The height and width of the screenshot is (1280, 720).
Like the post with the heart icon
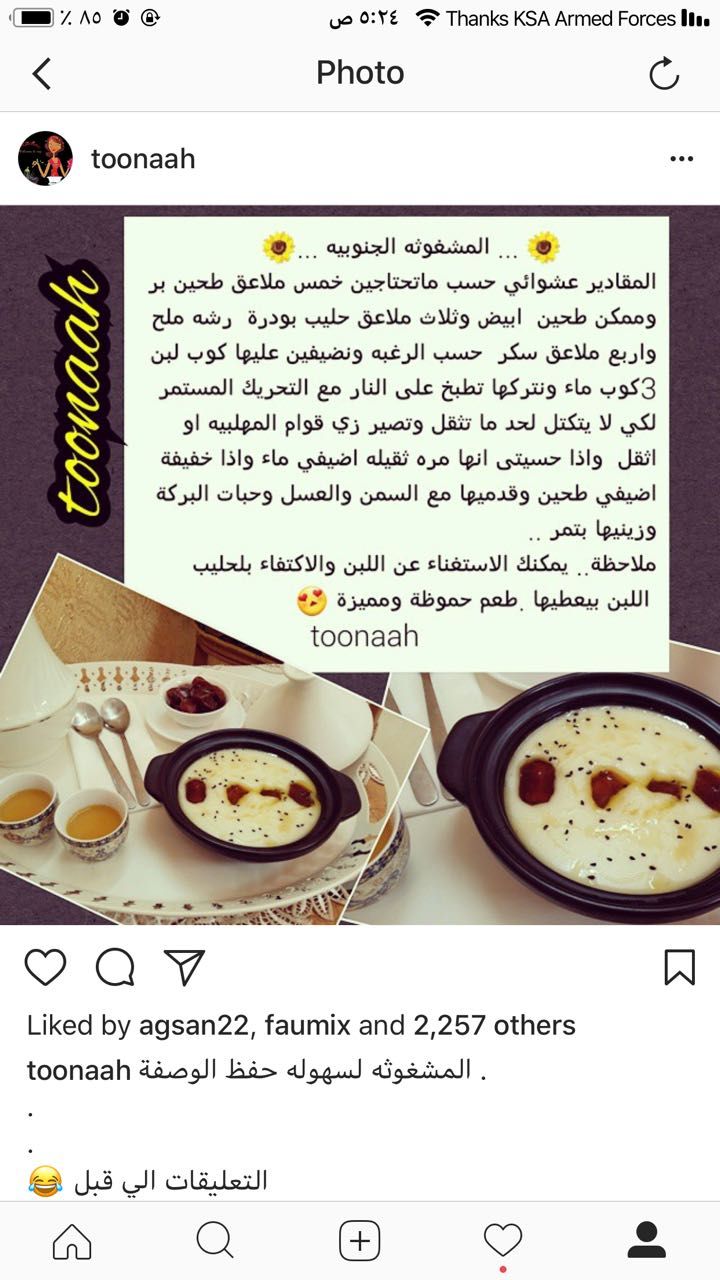point(45,967)
